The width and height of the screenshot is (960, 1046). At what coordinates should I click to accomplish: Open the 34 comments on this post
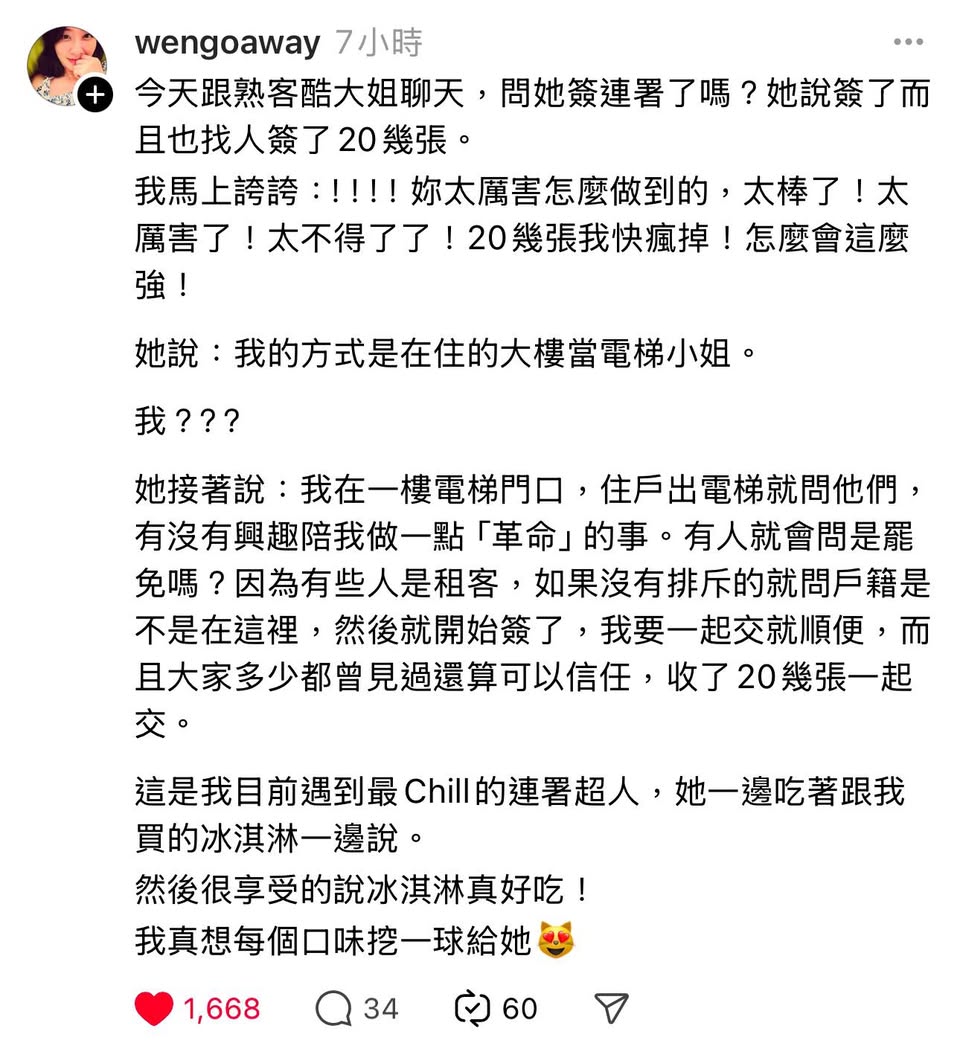click(x=335, y=1009)
